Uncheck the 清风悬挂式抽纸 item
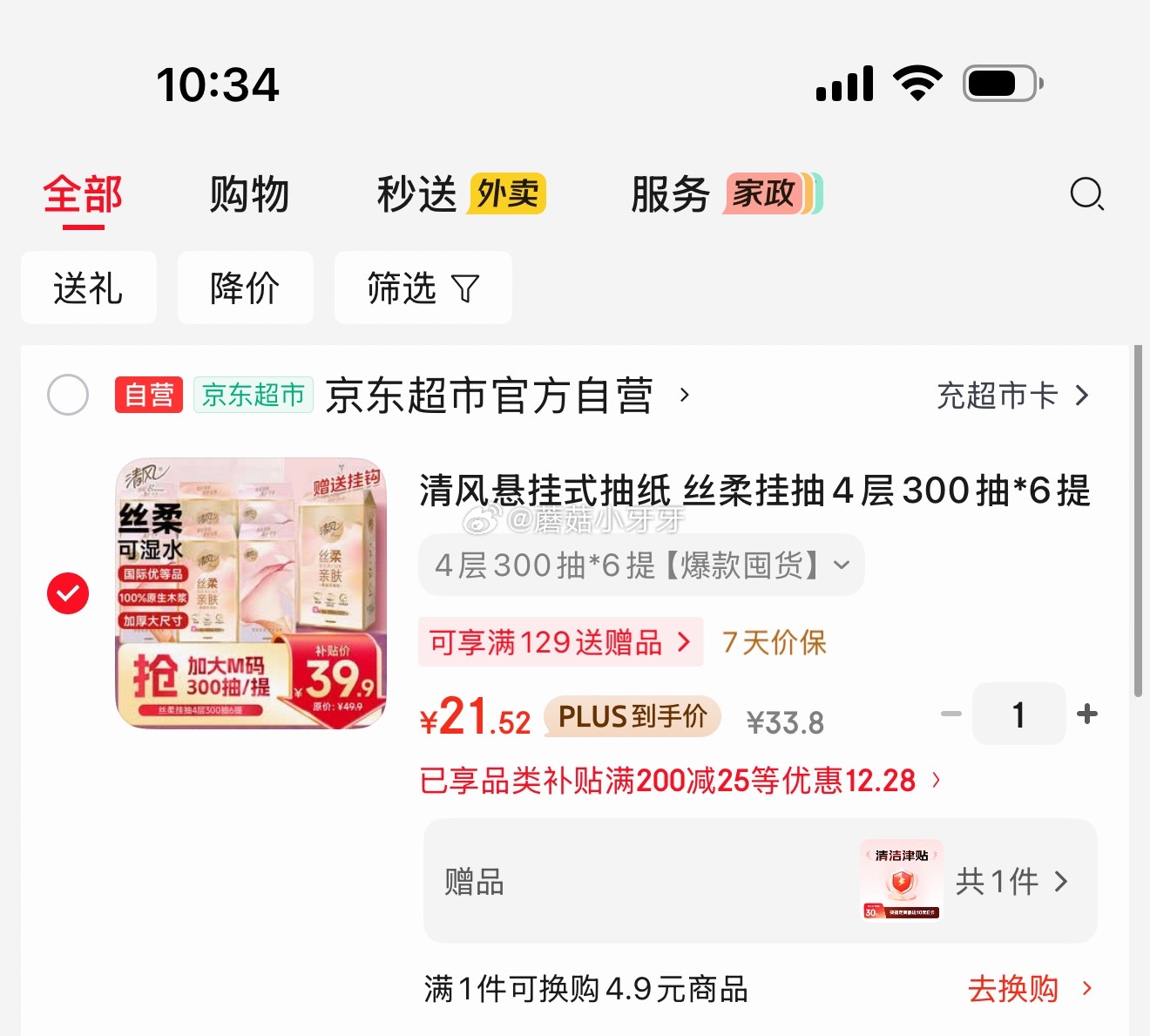Viewport: 1150px width, 1036px height. (68, 593)
